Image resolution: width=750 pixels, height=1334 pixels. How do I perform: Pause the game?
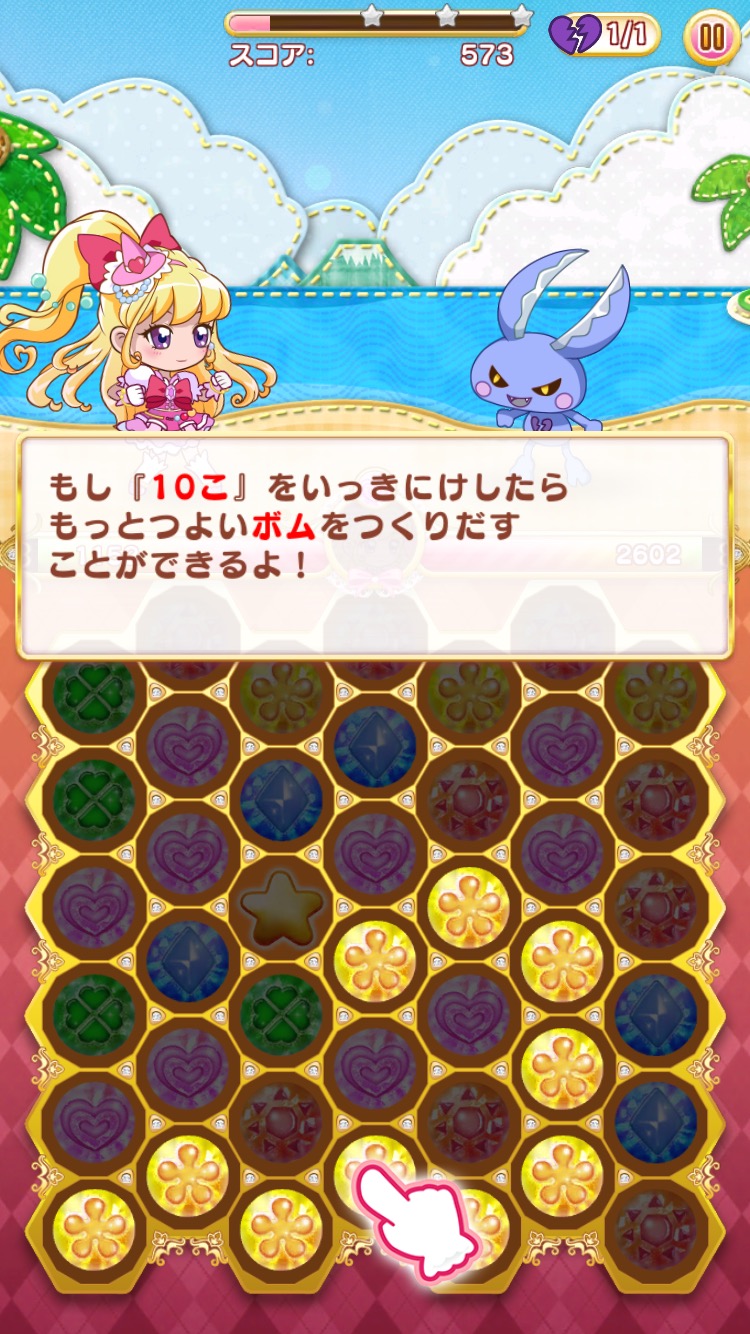point(711,37)
